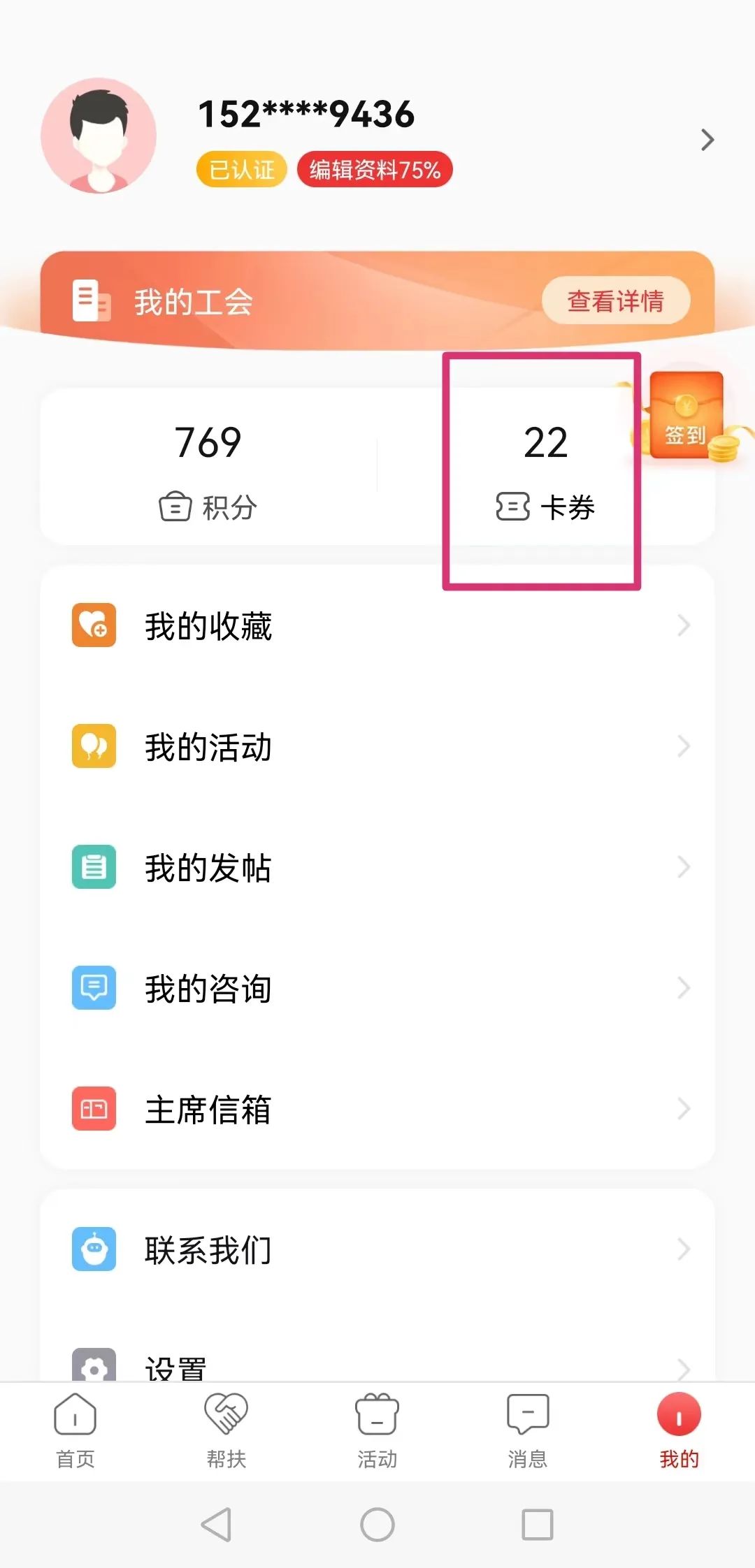The image size is (755, 1568).
Task: Open 主席信箱
Action: coord(377,1109)
